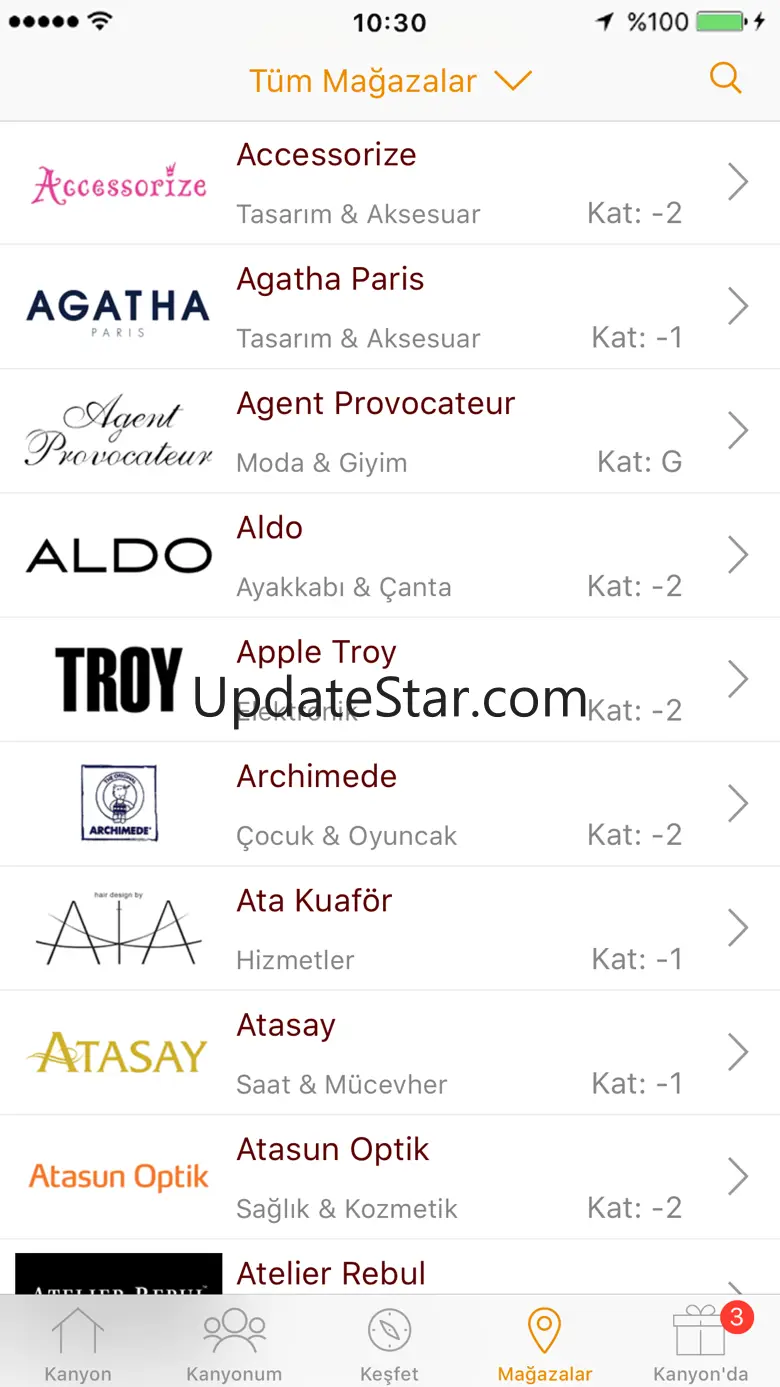This screenshot has height=1387, width=780.
Task: View Aldo store details
Action: click(x=390, y=555)
